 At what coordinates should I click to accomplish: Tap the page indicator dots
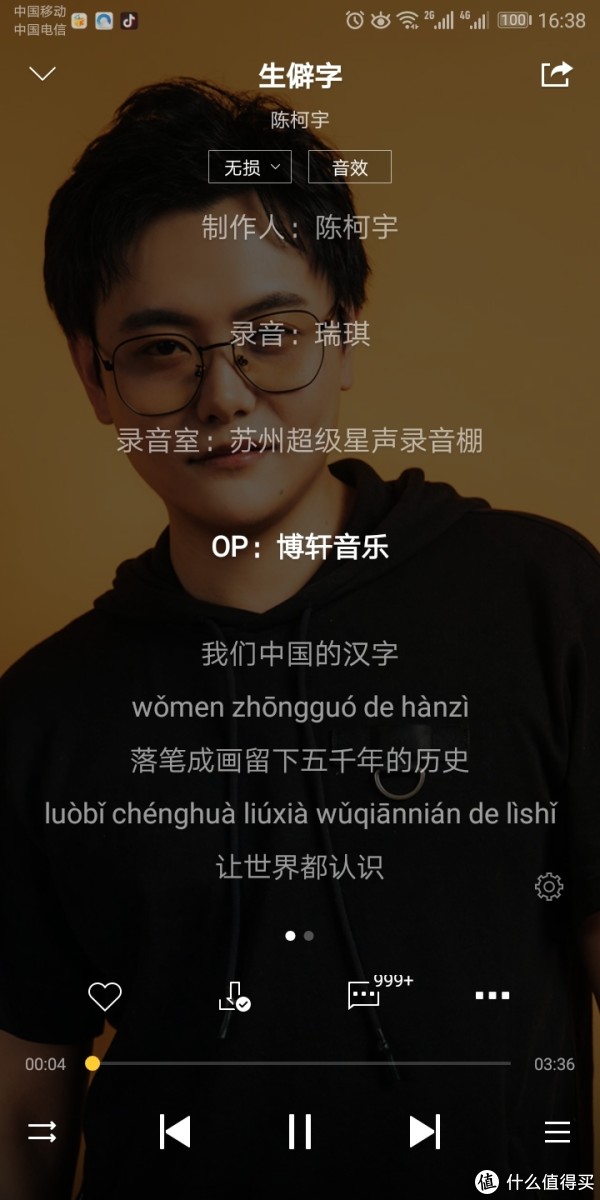click(x=299, y=936)
